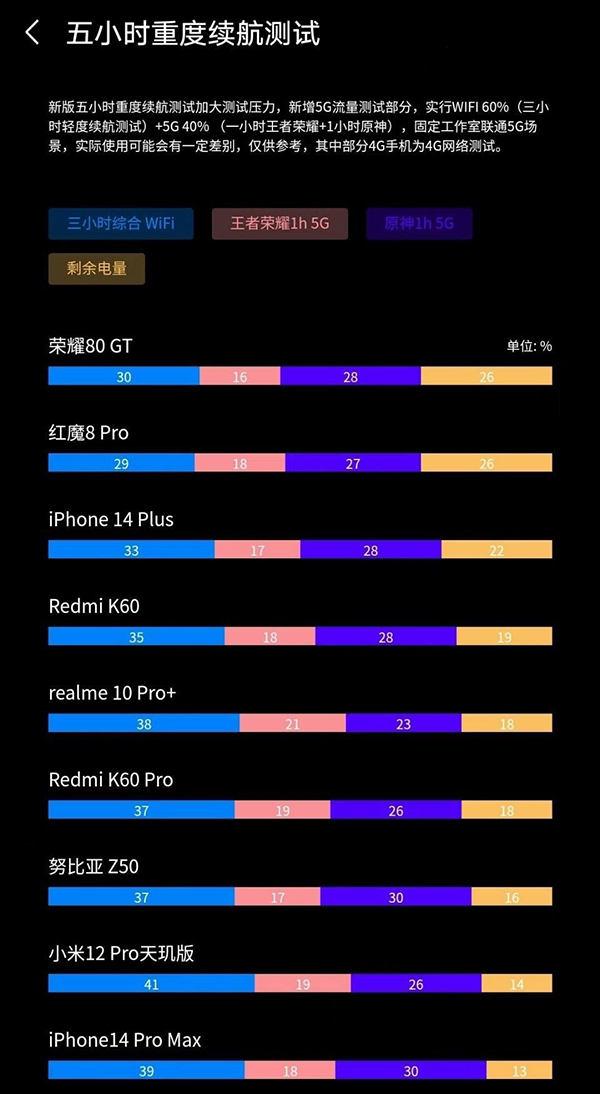Toggle the 三小时综合 WiFi legend chip

[121, 224]
